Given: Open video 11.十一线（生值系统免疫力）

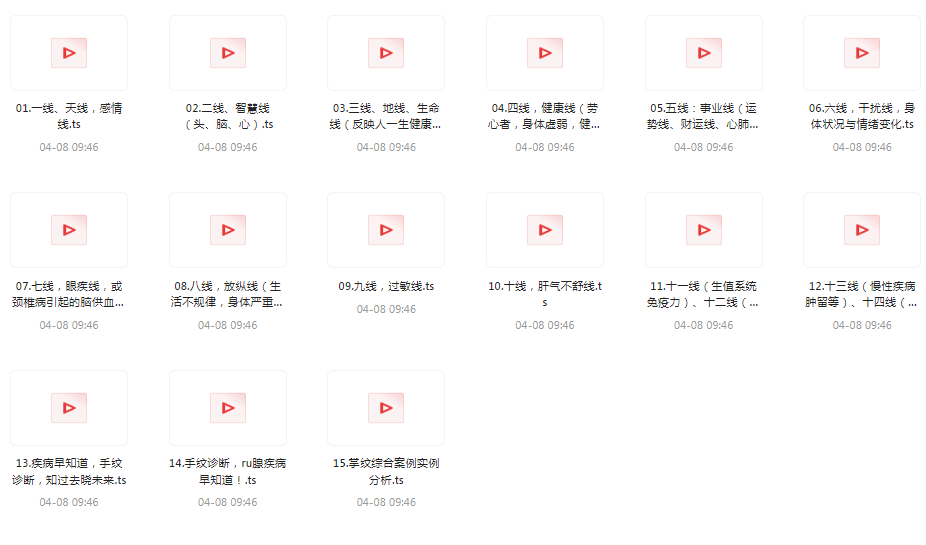Looking at the screenshot, I should pos(704,230).
